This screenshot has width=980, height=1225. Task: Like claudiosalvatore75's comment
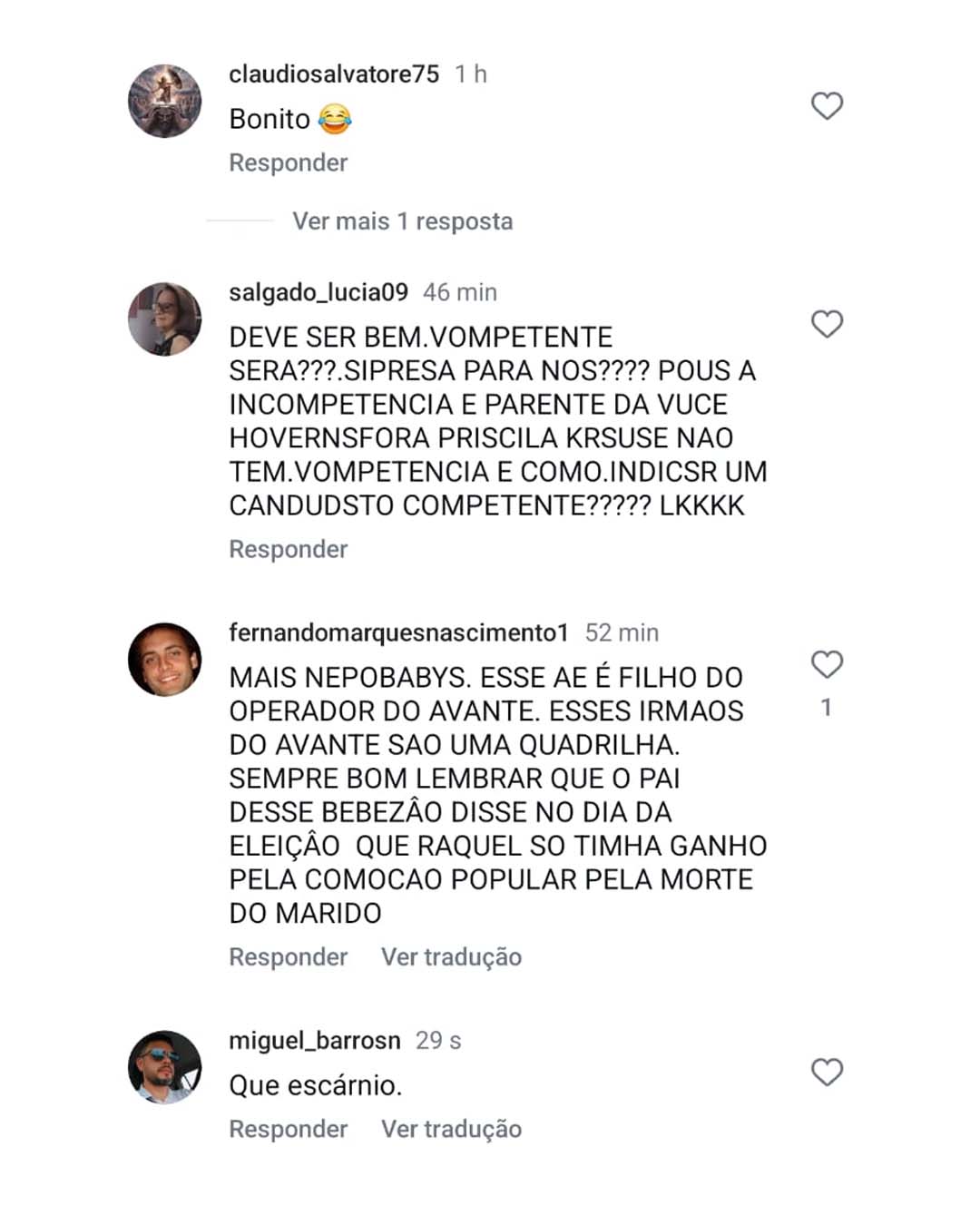[x=827, y=106]
